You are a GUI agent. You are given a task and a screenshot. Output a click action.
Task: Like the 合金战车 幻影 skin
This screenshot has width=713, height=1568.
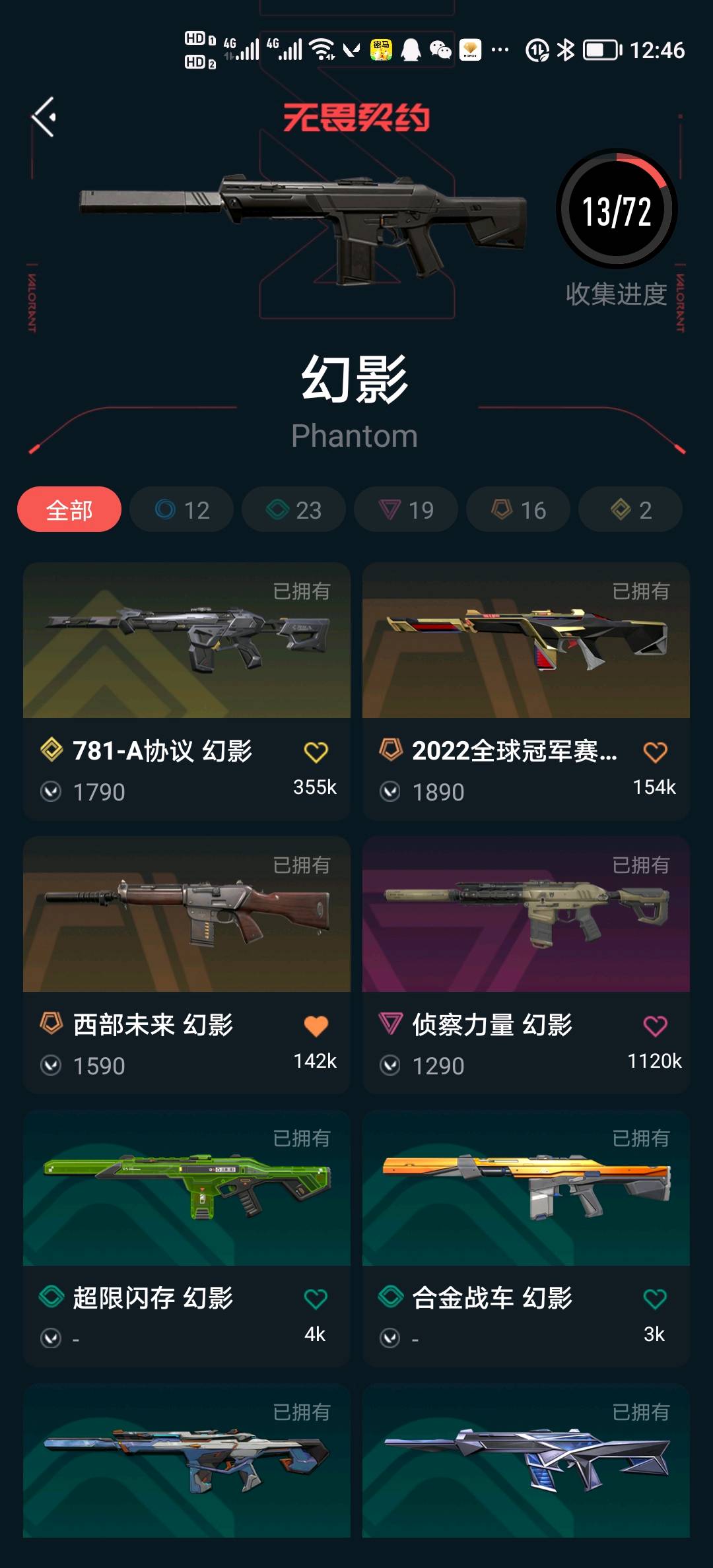pos(655,1299)
